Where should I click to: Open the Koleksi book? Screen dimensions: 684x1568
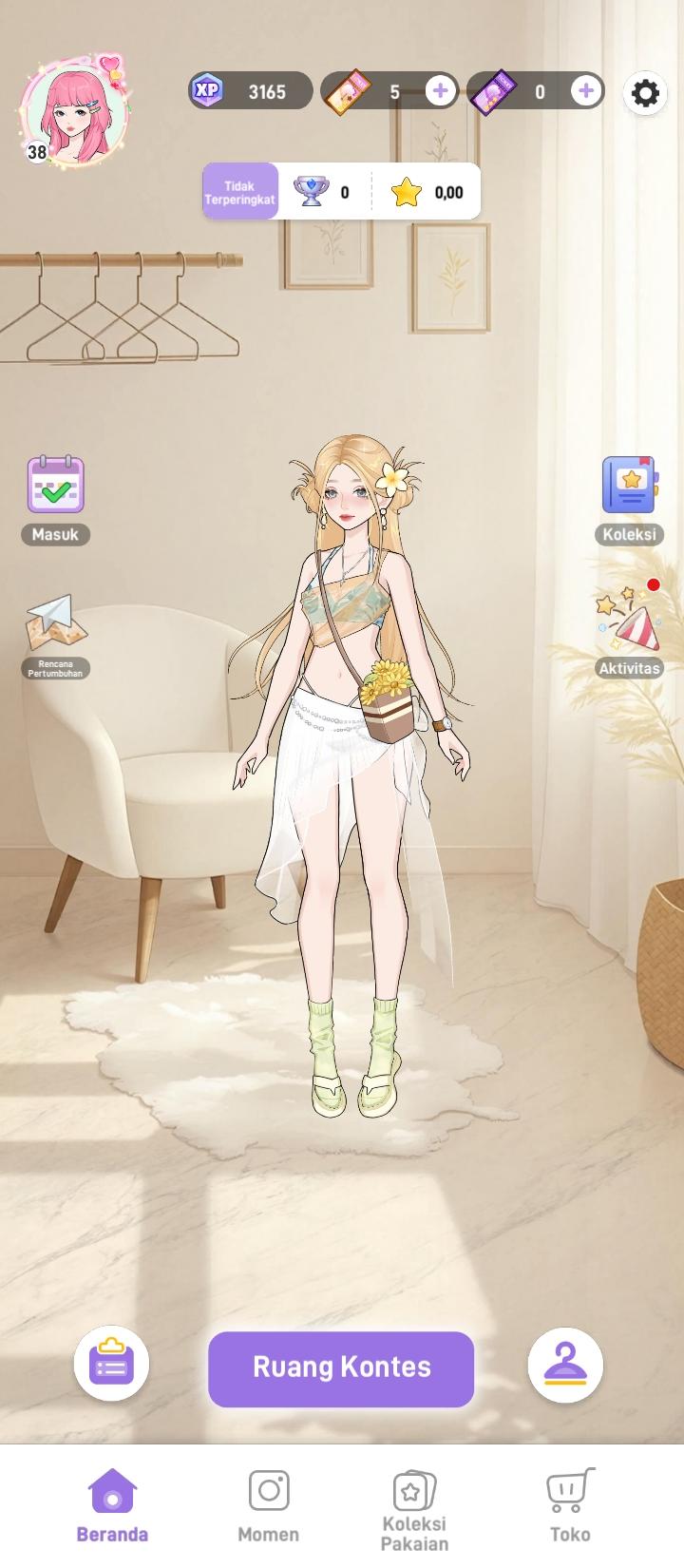[x=629, y=495]
